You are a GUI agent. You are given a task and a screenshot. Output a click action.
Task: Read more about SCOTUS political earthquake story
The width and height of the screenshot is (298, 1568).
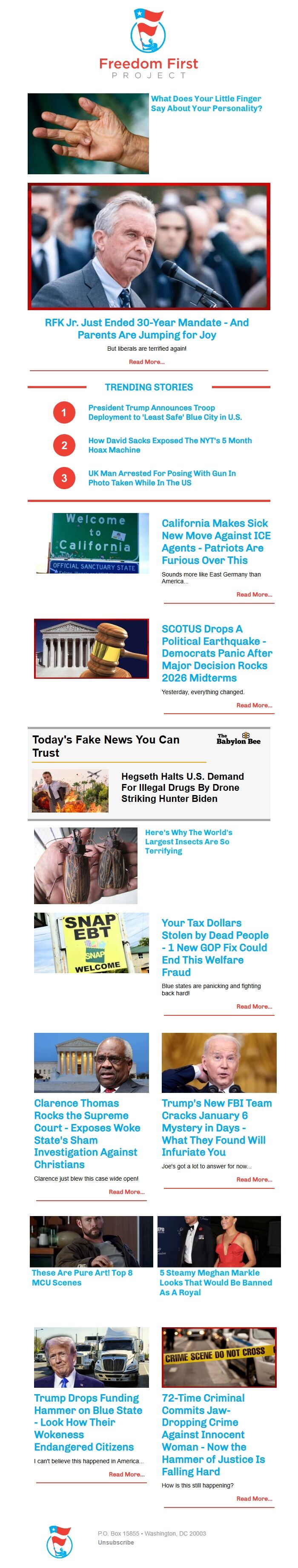(x=254, y=705)
